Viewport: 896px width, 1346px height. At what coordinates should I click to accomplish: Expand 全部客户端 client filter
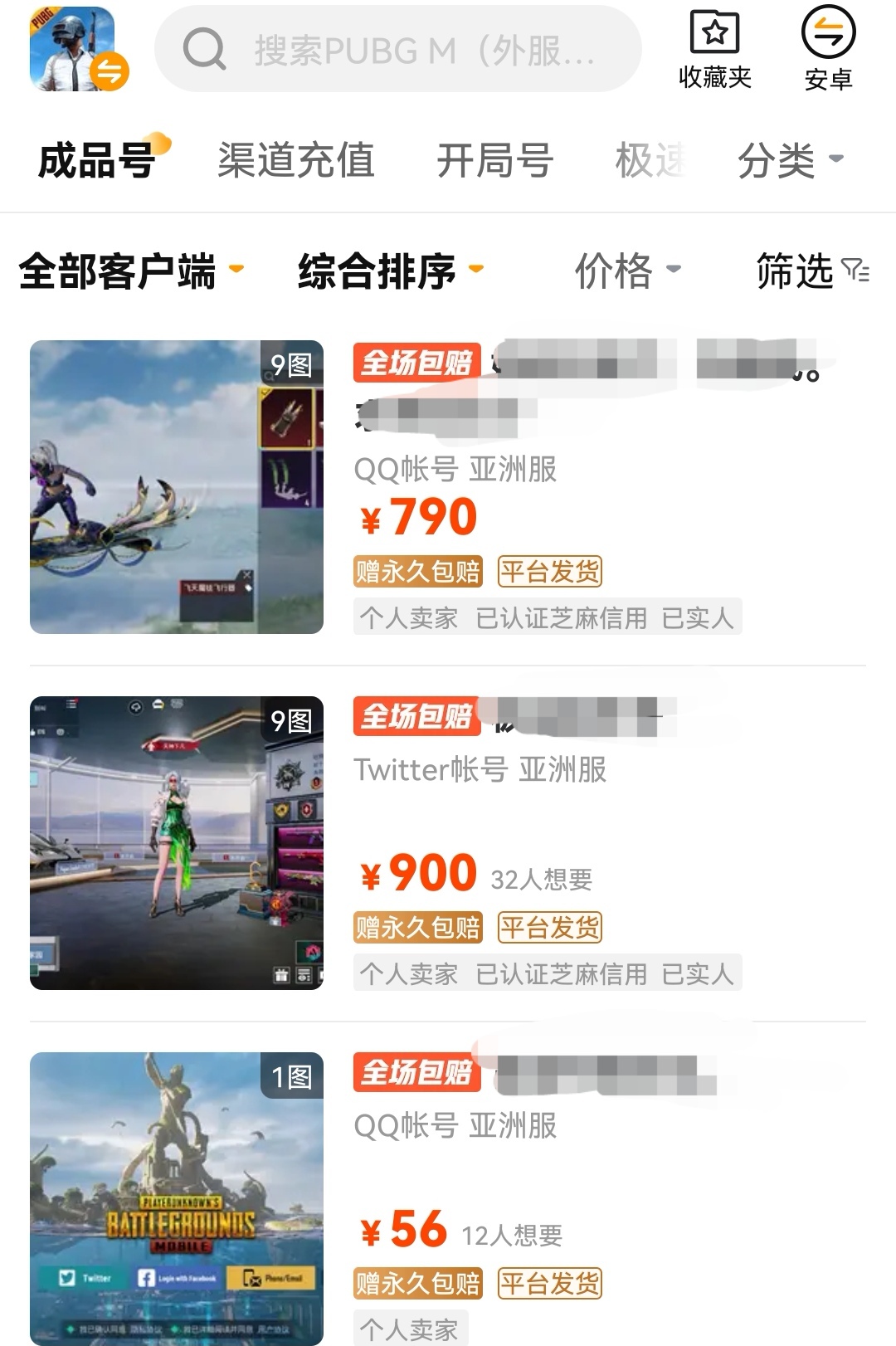131,271
